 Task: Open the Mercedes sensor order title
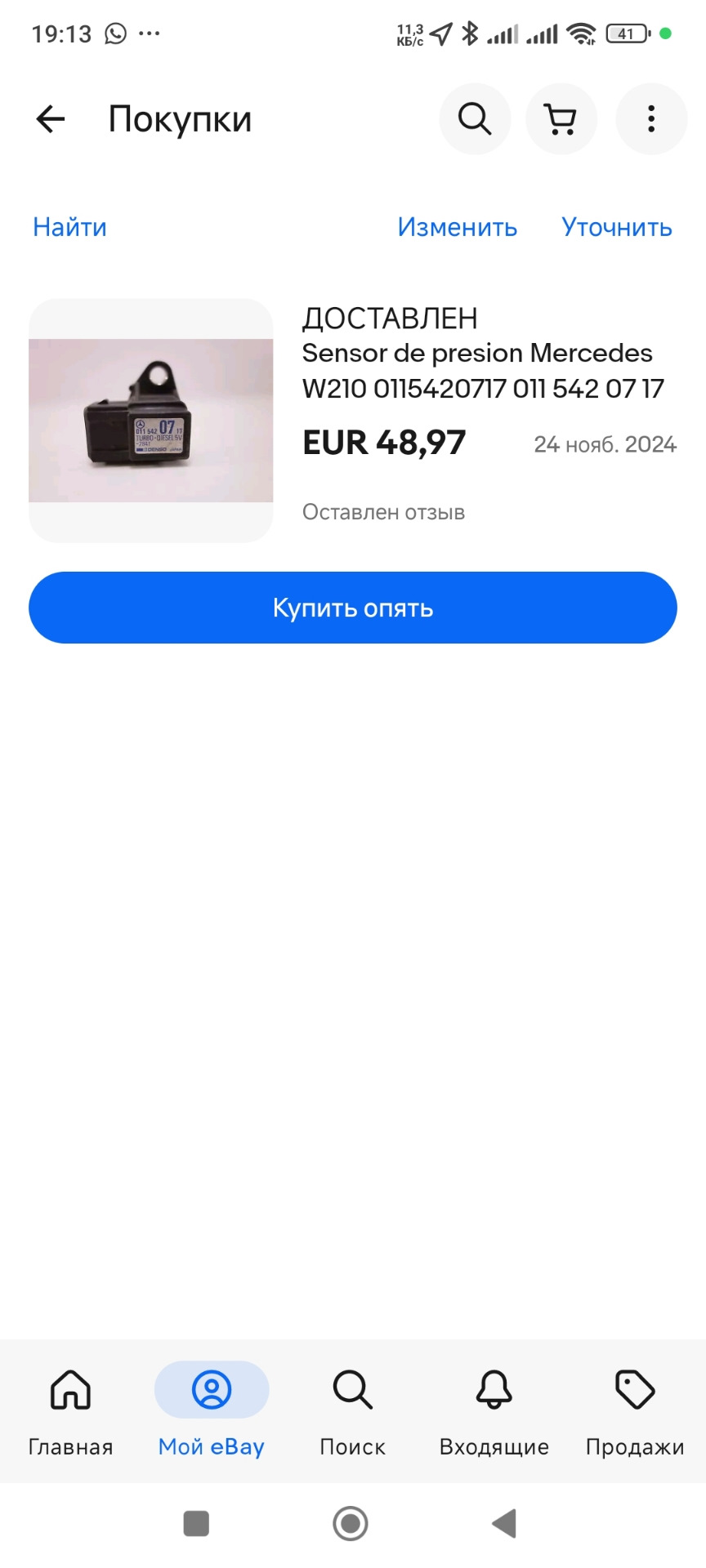(478, 371)
